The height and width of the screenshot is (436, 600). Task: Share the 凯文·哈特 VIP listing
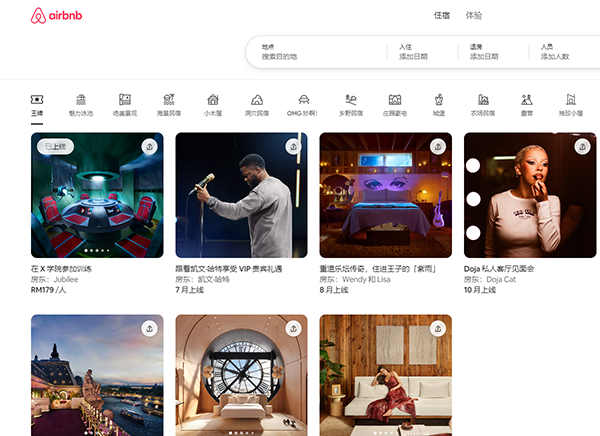pyautogui.click(x=294, y=146)
